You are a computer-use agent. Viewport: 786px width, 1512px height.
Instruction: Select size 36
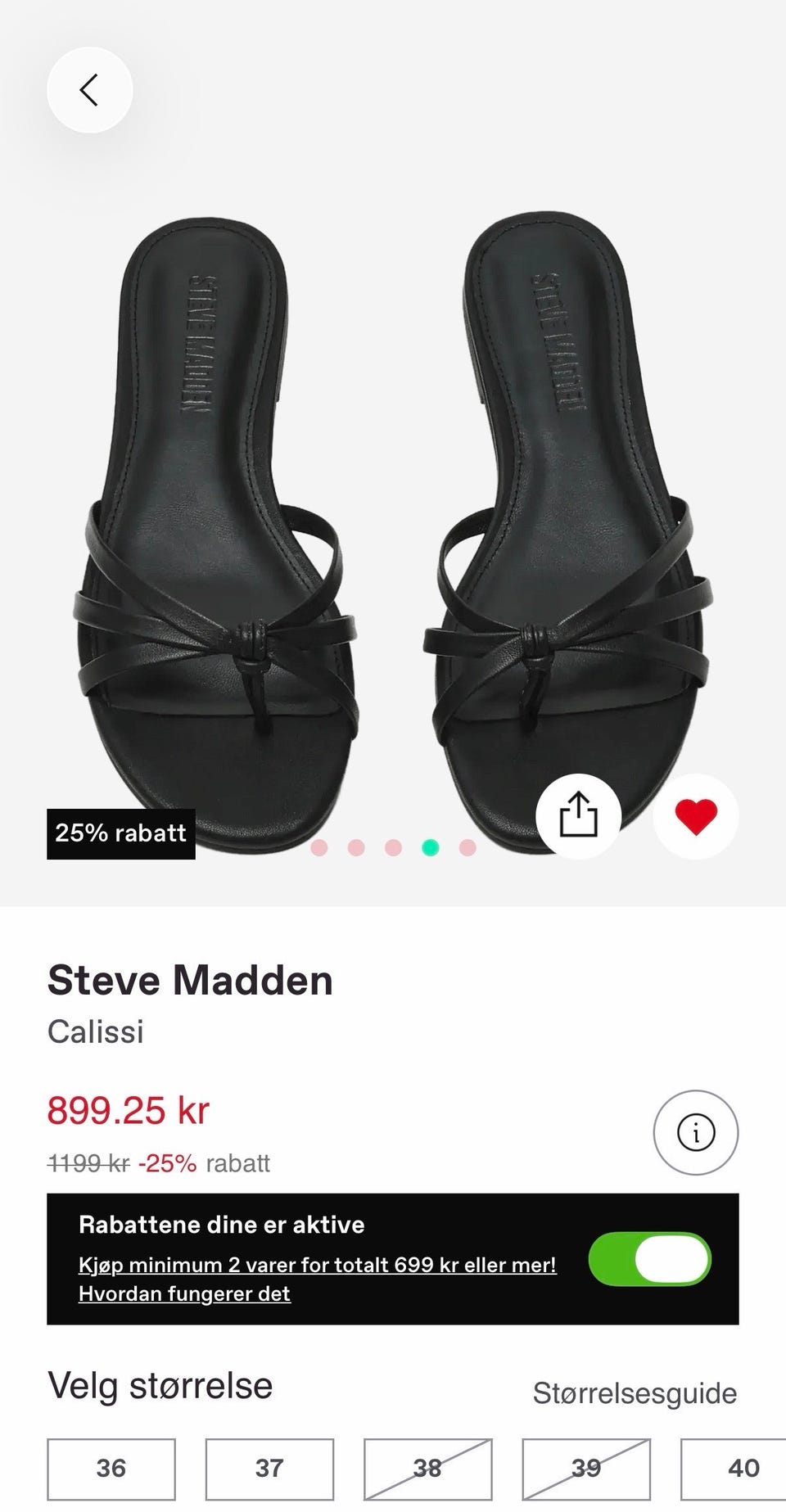tap(111, 1468)
